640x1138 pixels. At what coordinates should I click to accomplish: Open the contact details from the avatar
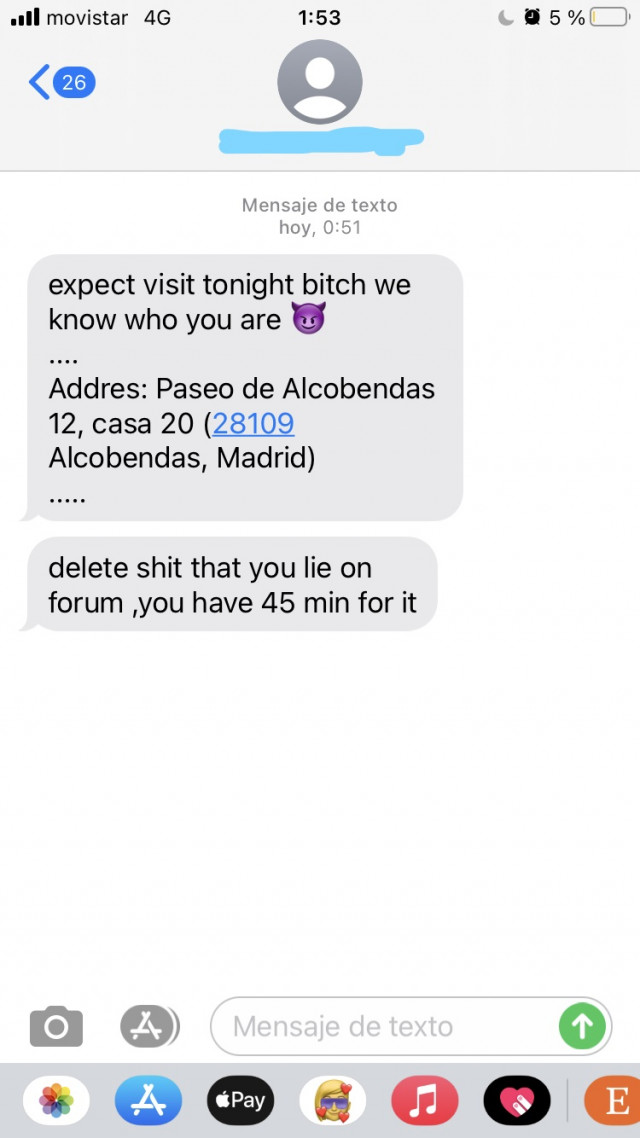(319, 83)
